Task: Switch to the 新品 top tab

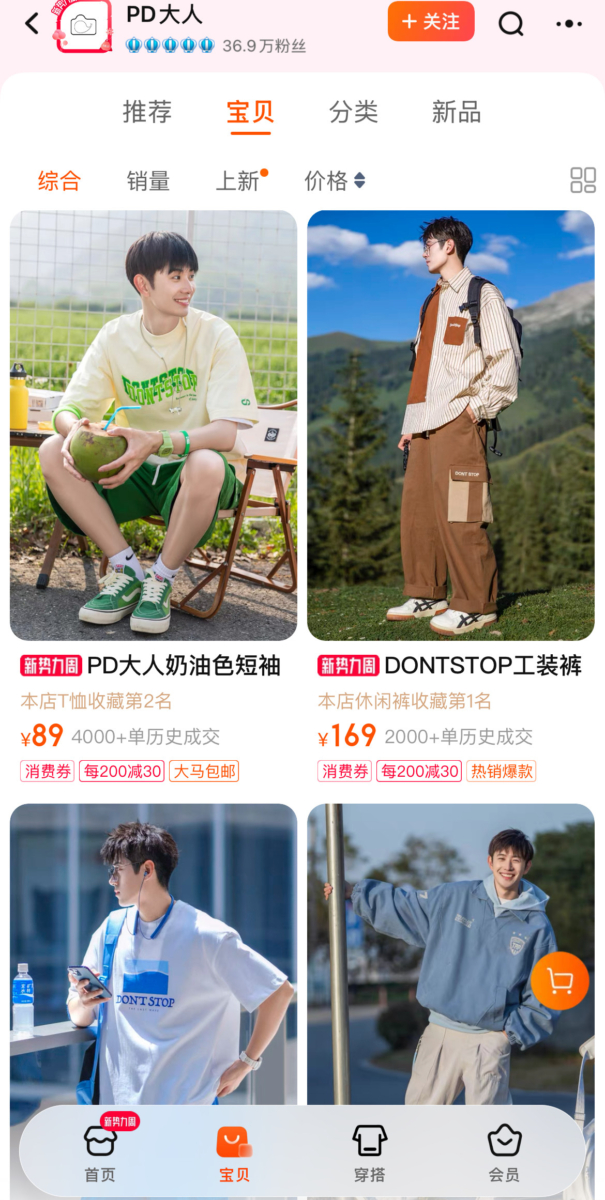Action: point(456,112)
